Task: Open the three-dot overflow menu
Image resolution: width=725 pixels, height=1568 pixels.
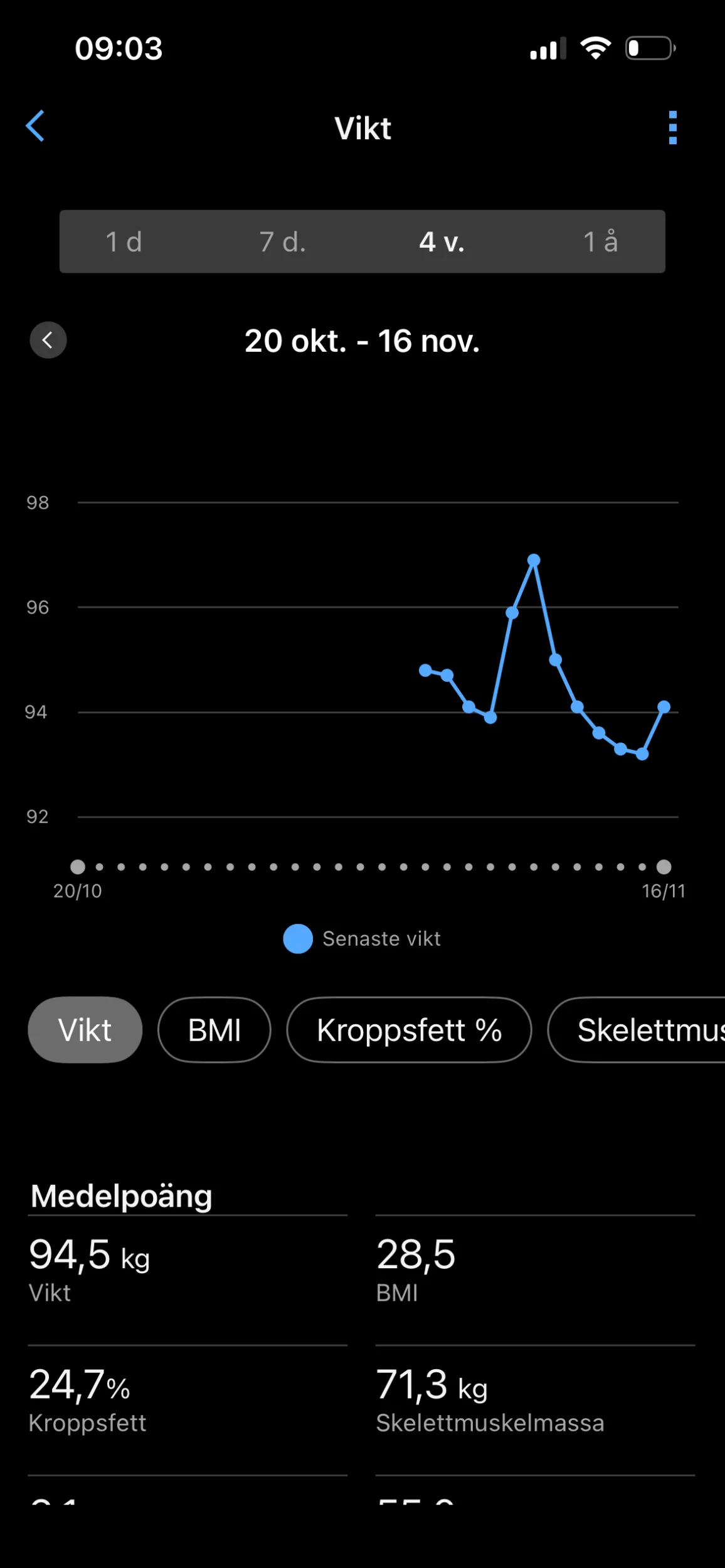Action: click(x=673, y=128)
